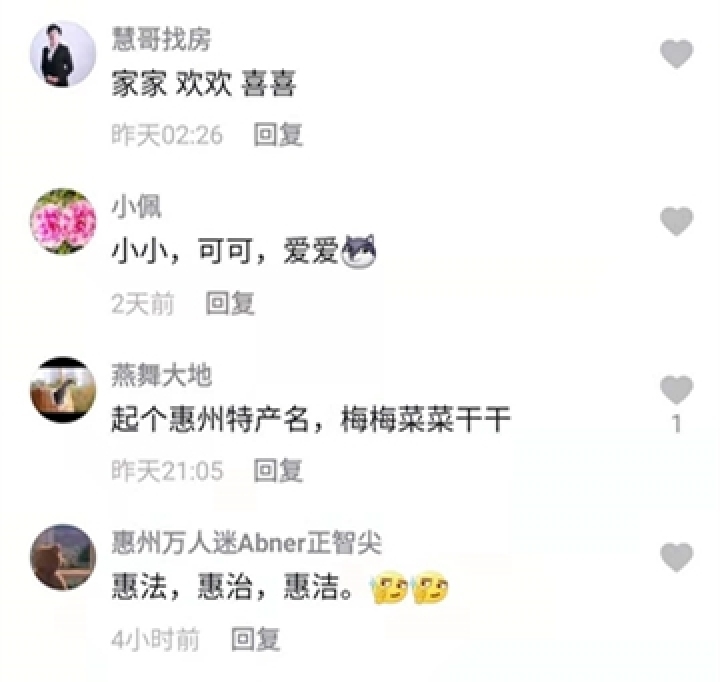View 燕舞大地's profile picture

(x=64, y=390)
